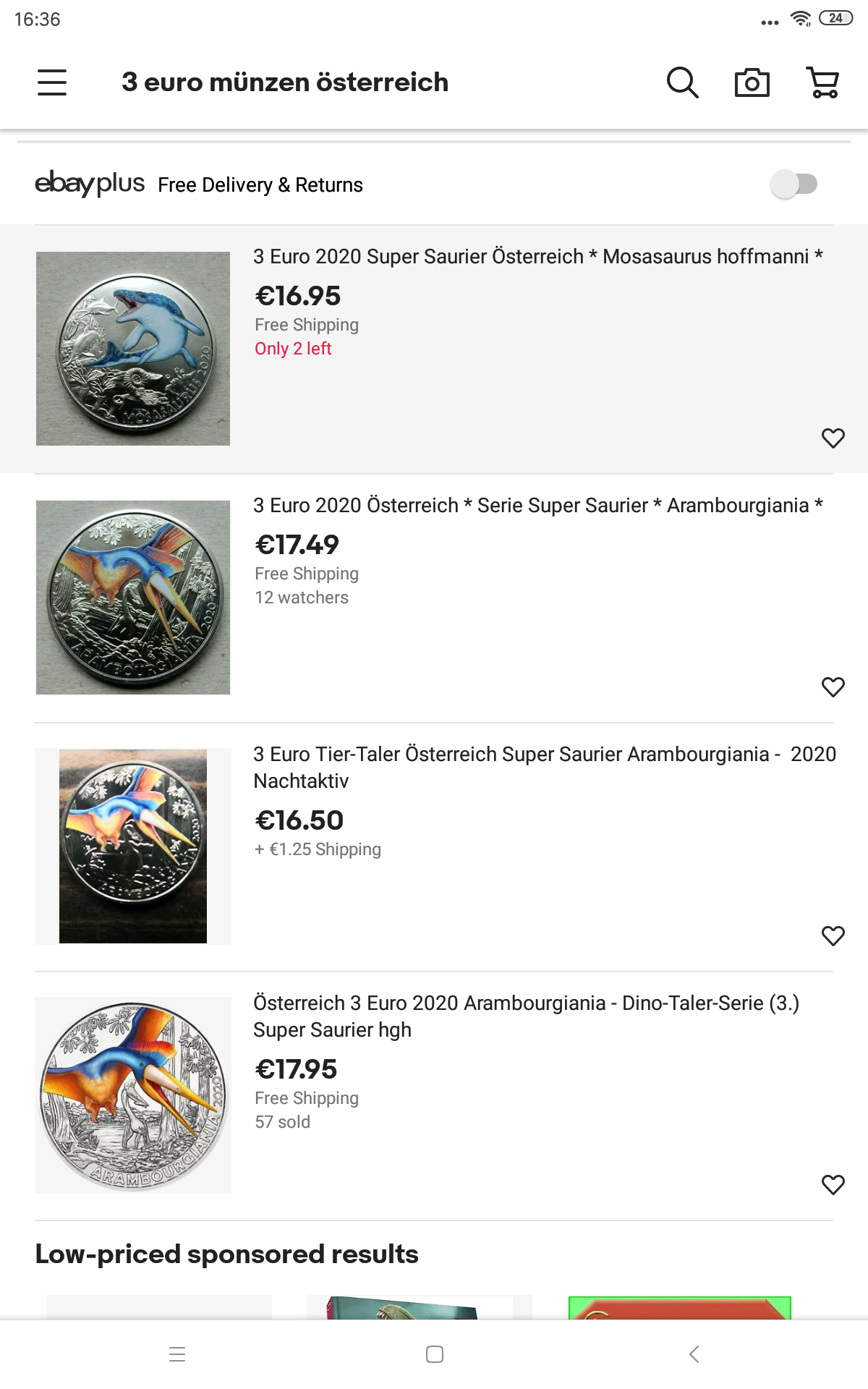
Task: Go back using the system back button
Action: [x=694, y=1354]
